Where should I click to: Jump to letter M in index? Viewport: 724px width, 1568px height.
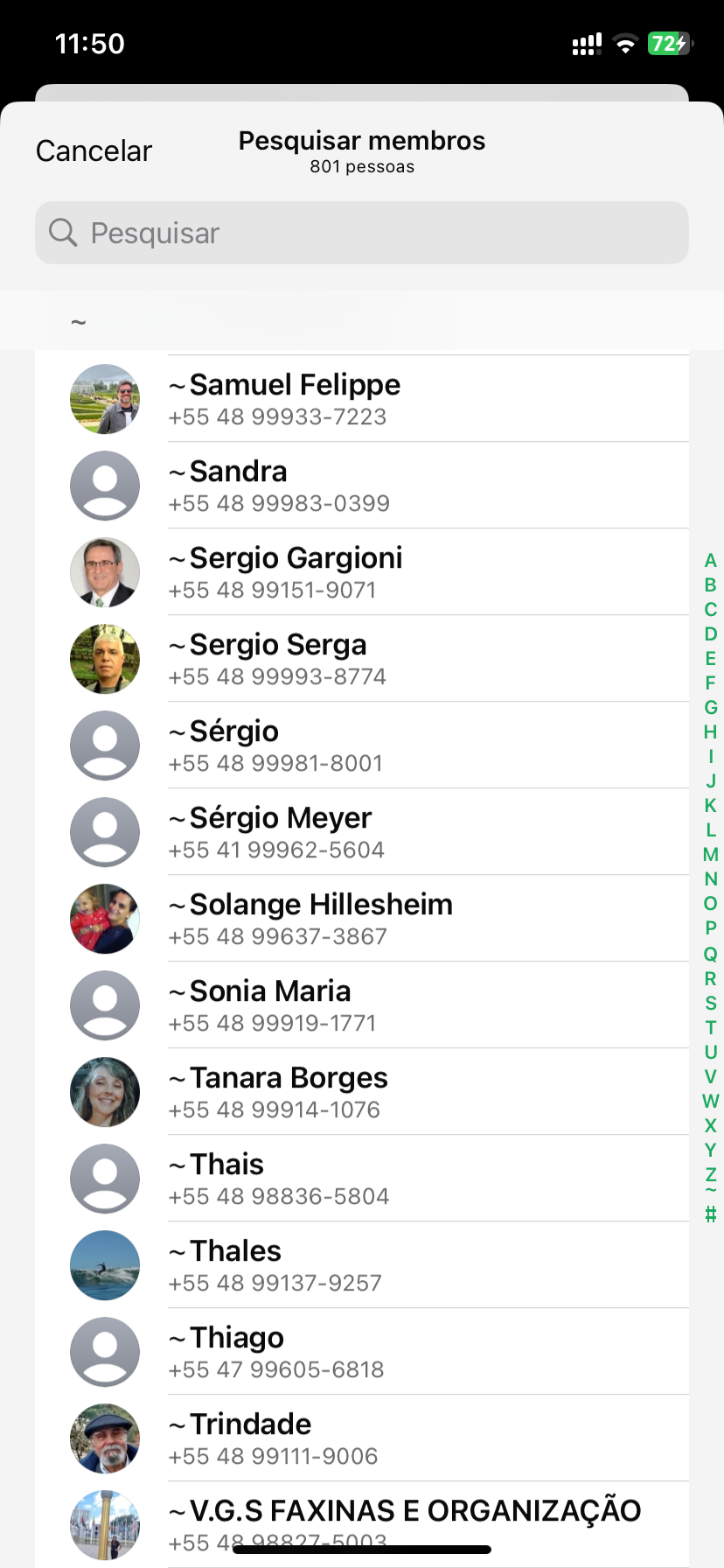point(710,854)
